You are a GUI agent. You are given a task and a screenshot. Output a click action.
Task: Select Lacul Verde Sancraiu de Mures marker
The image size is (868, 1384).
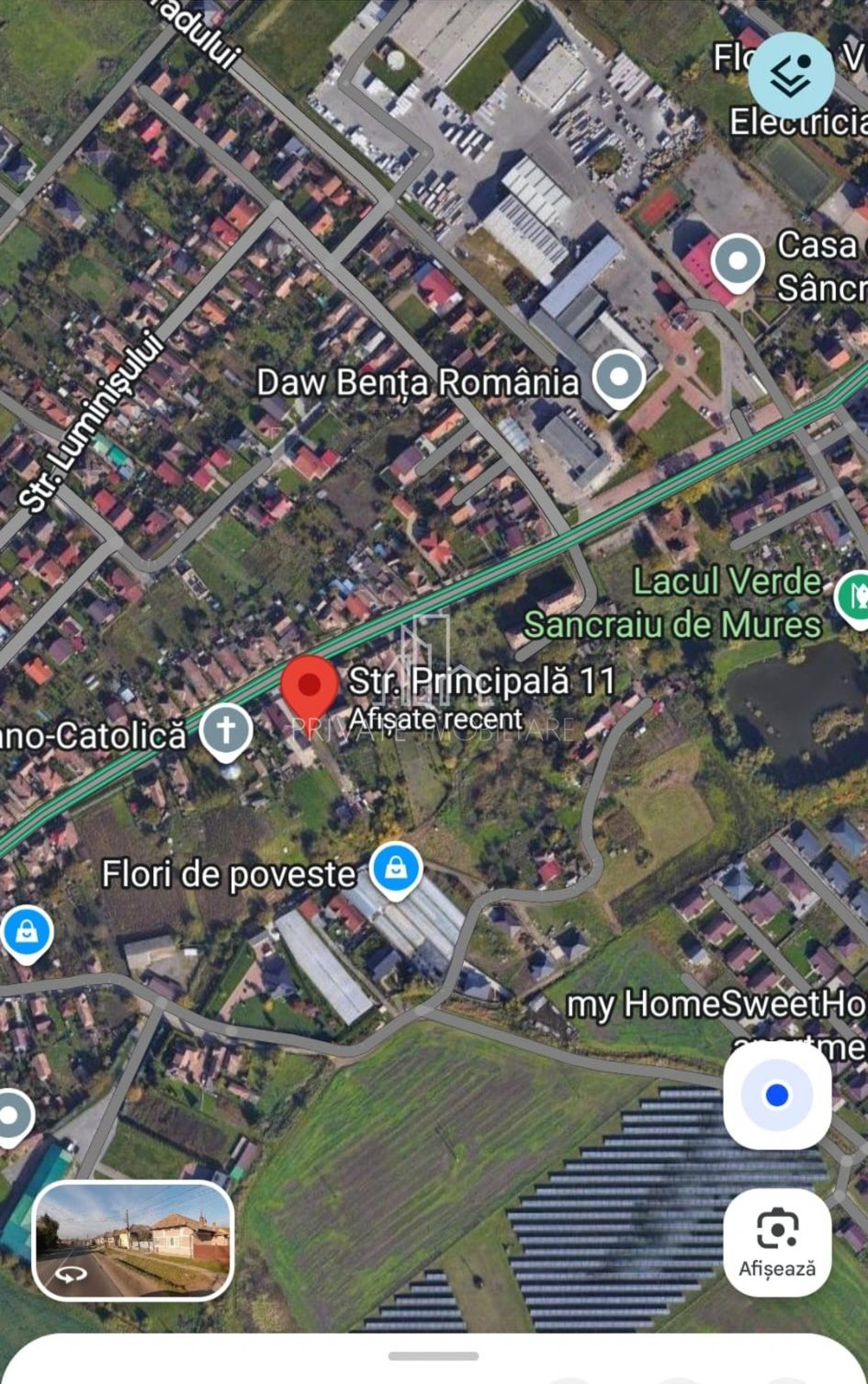pos(854,597)
